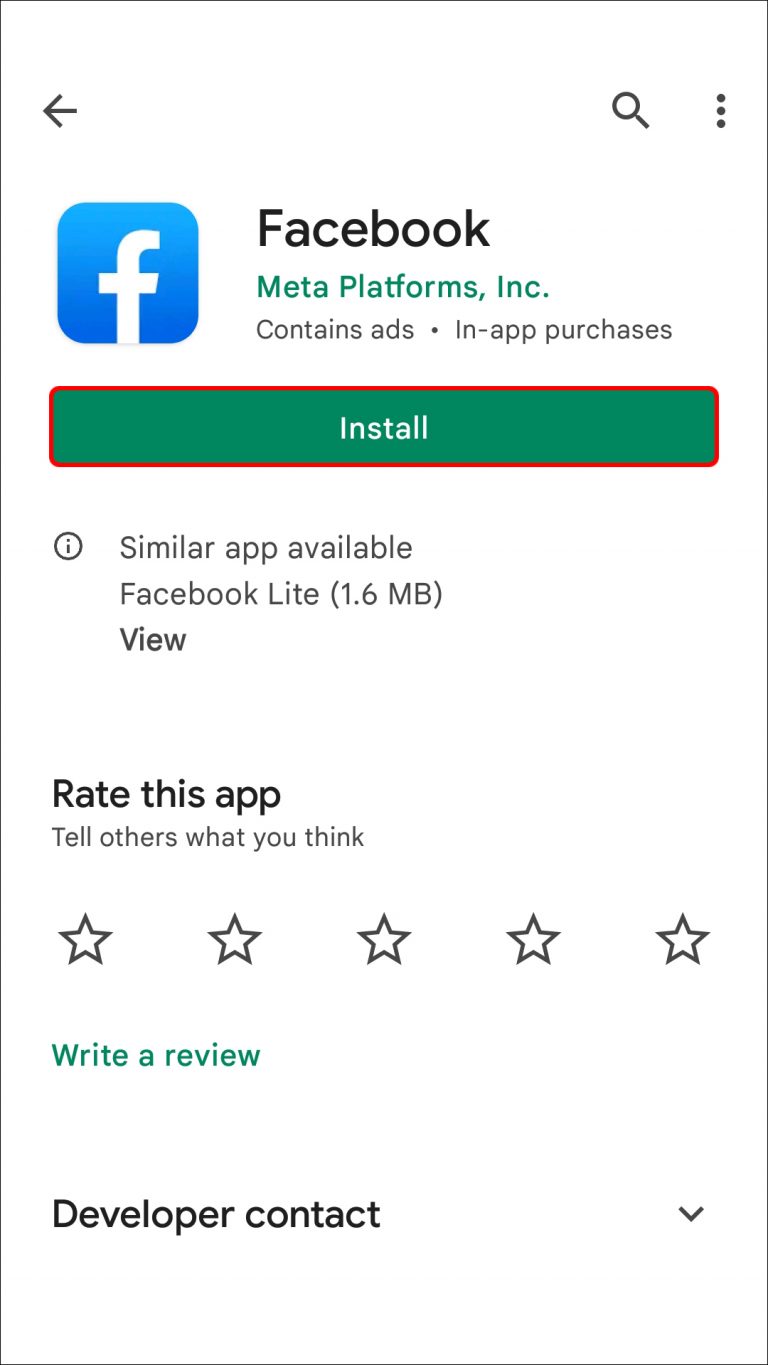Rate the app one star
768x1365 pixels.
[x=86, y=939]
